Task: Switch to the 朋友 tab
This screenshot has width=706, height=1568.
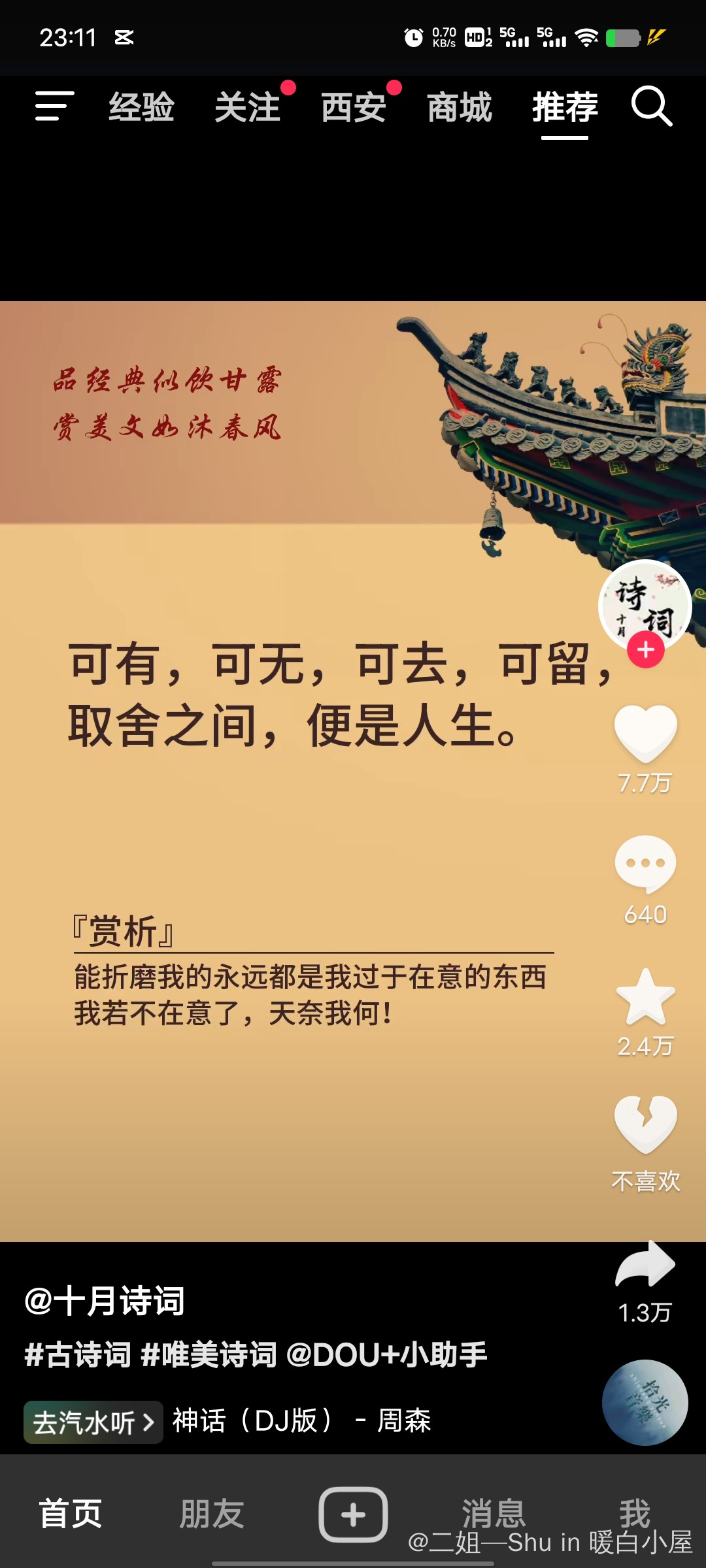Action: point(212,1514)
